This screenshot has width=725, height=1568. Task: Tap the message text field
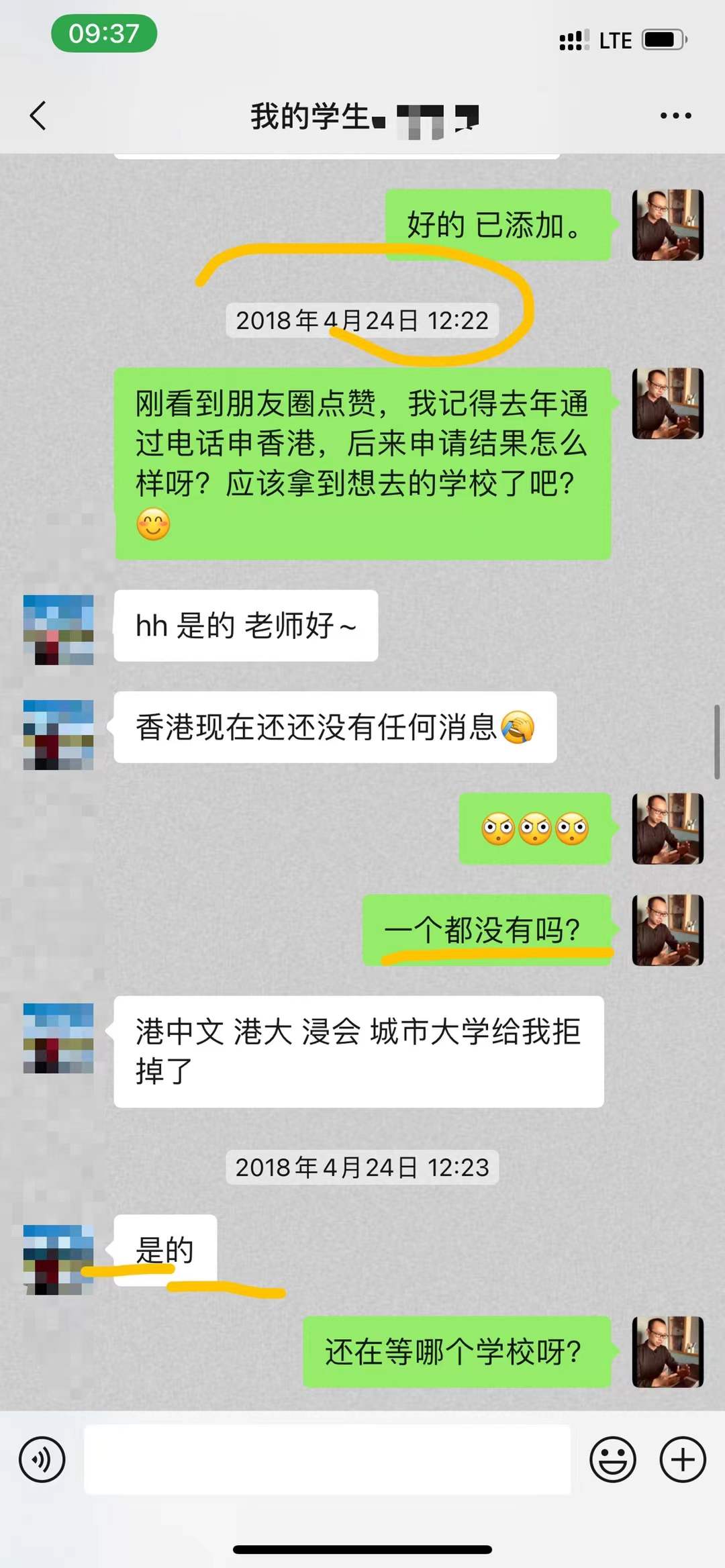click(327, 1459)
